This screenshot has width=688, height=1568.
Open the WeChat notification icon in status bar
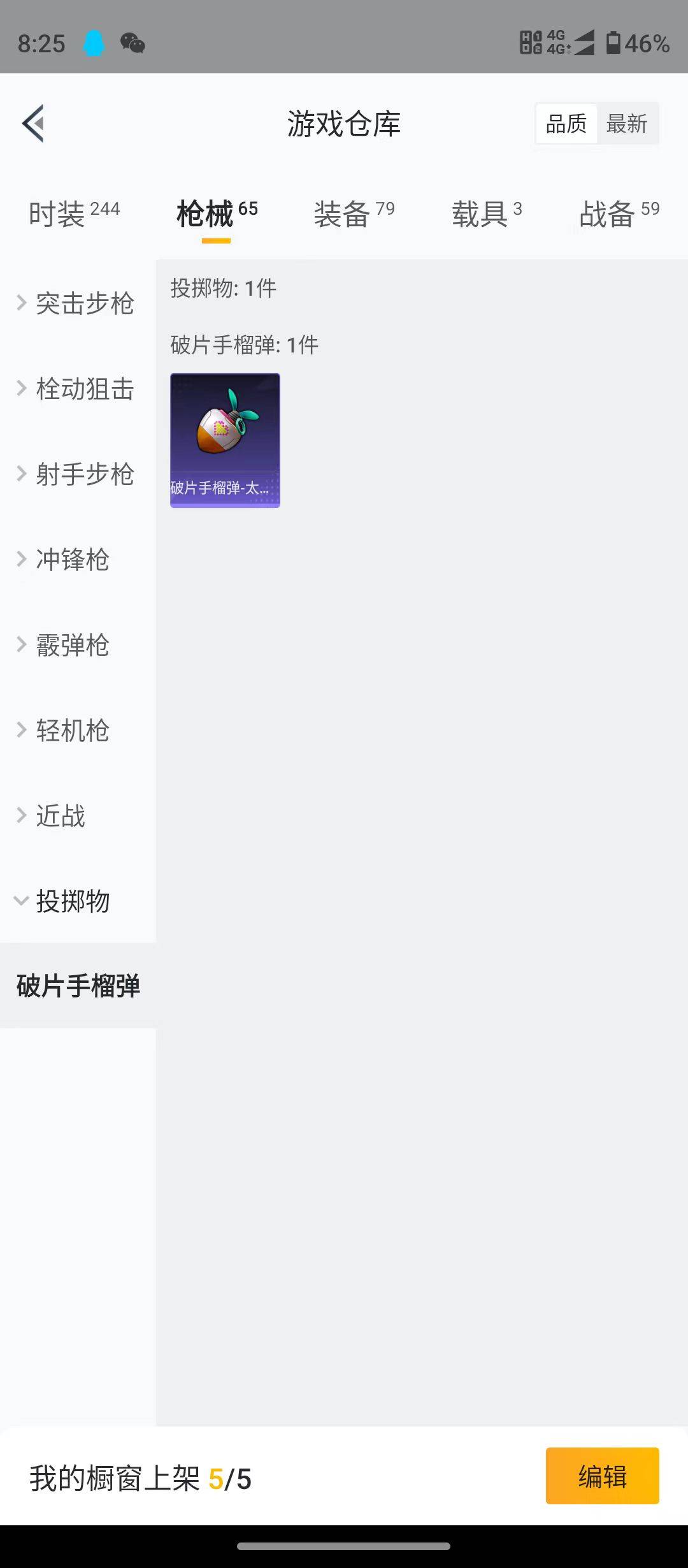click(x=131, y=43)
